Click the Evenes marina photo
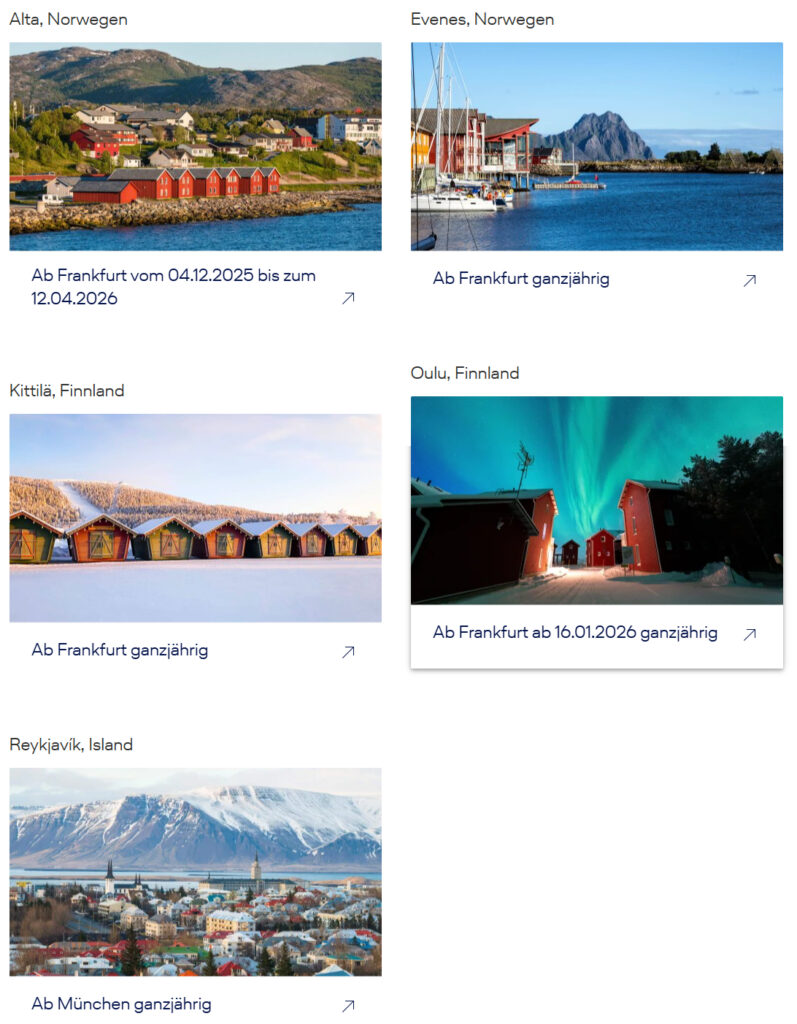Viewport: 797px width, 1024px height. [597, 145]
